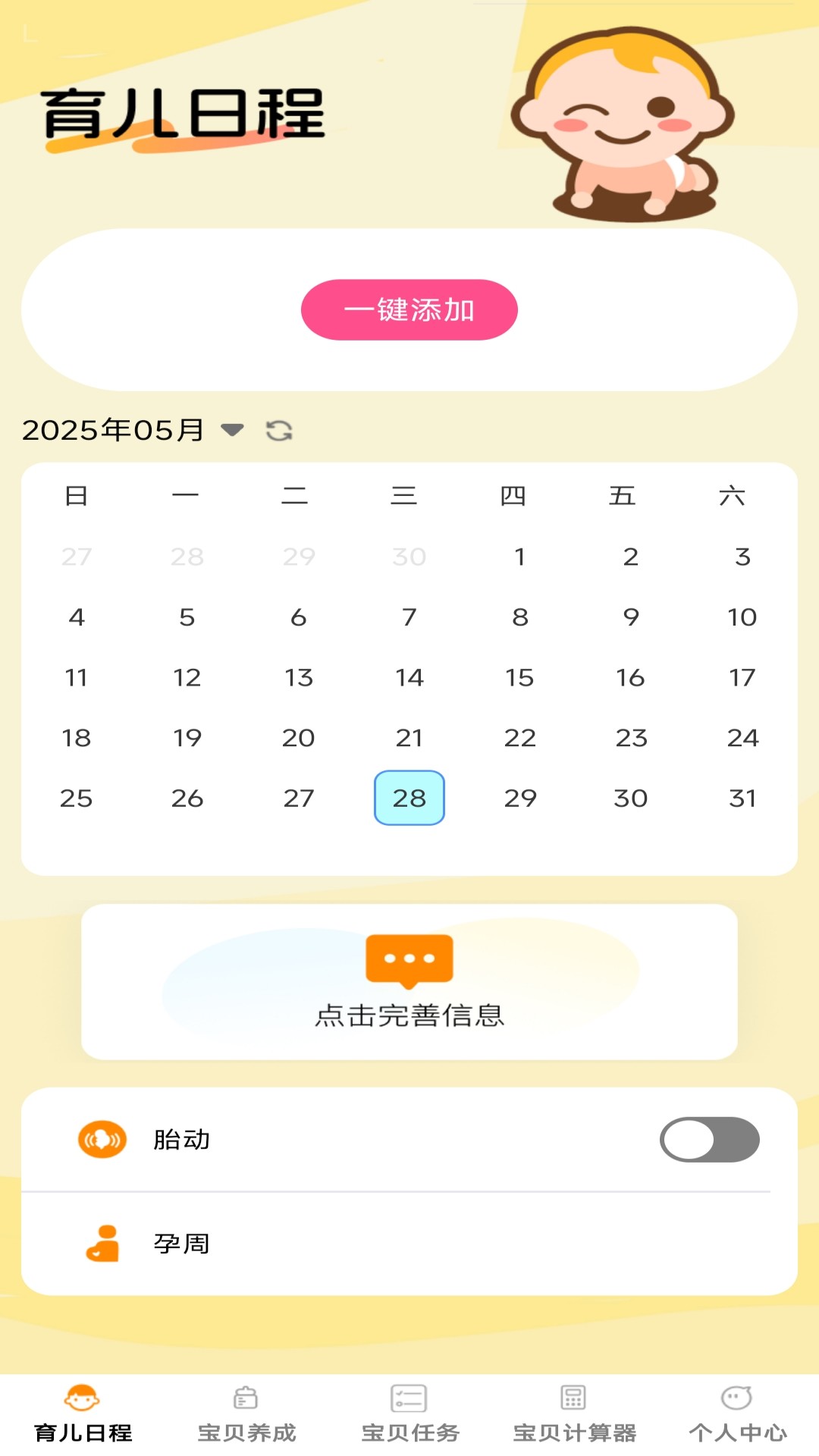Image resolution: width=819 pixels, height=1456 pixels.
Task: Switch to the 宝贝养成 tab
Action: point(246,1414)
